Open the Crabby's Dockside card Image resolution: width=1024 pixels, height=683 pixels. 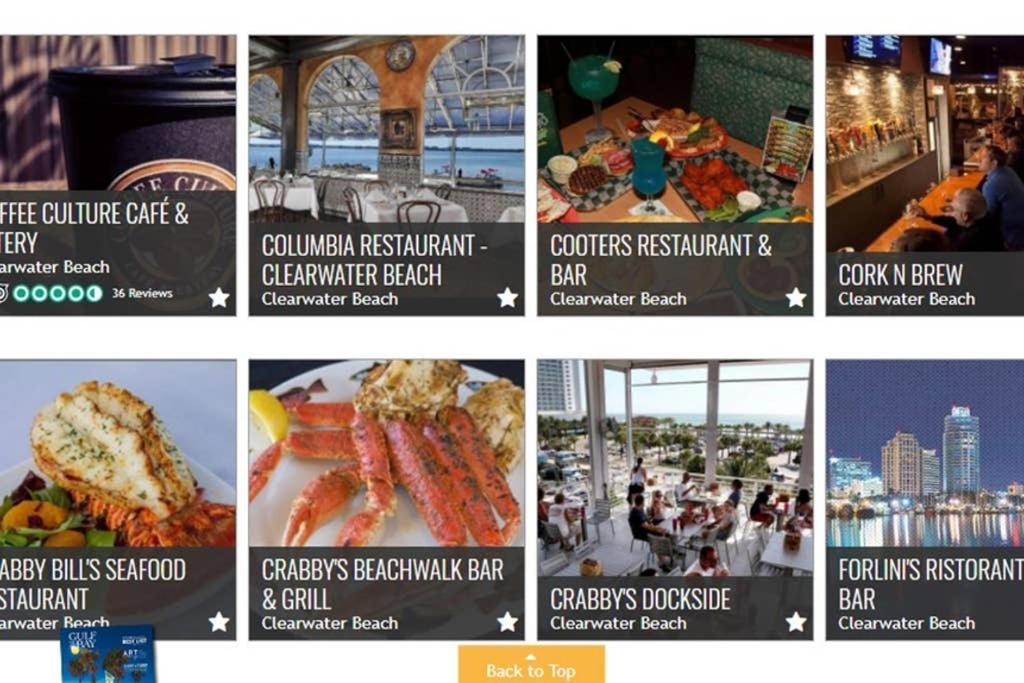tap(640, 599)
